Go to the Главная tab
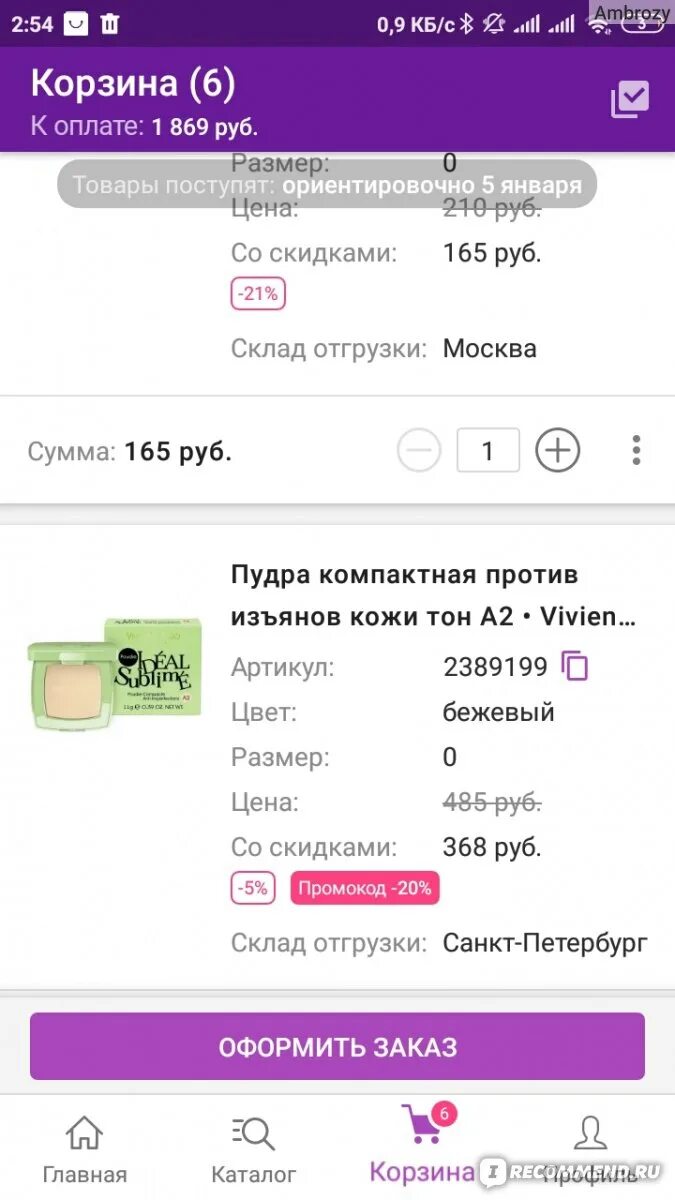Screen dimensions: 675x1200 click(84, 1150)
